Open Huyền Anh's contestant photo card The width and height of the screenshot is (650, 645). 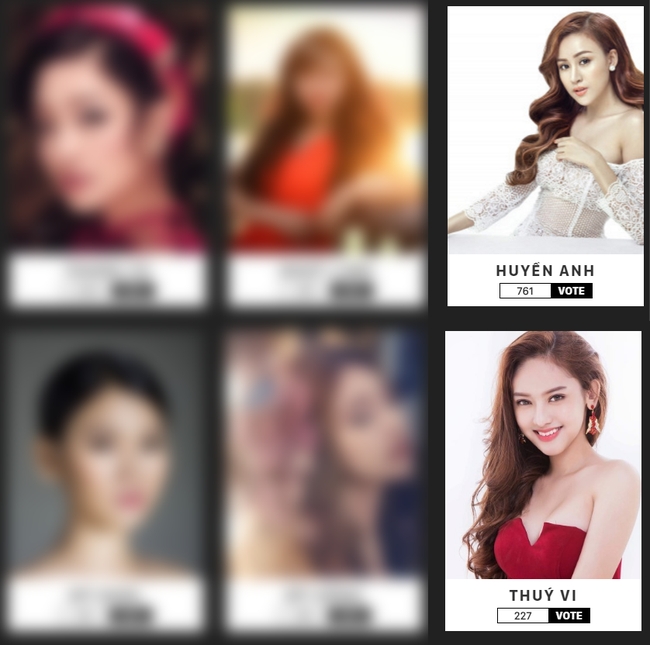click(x=545, y=130)
